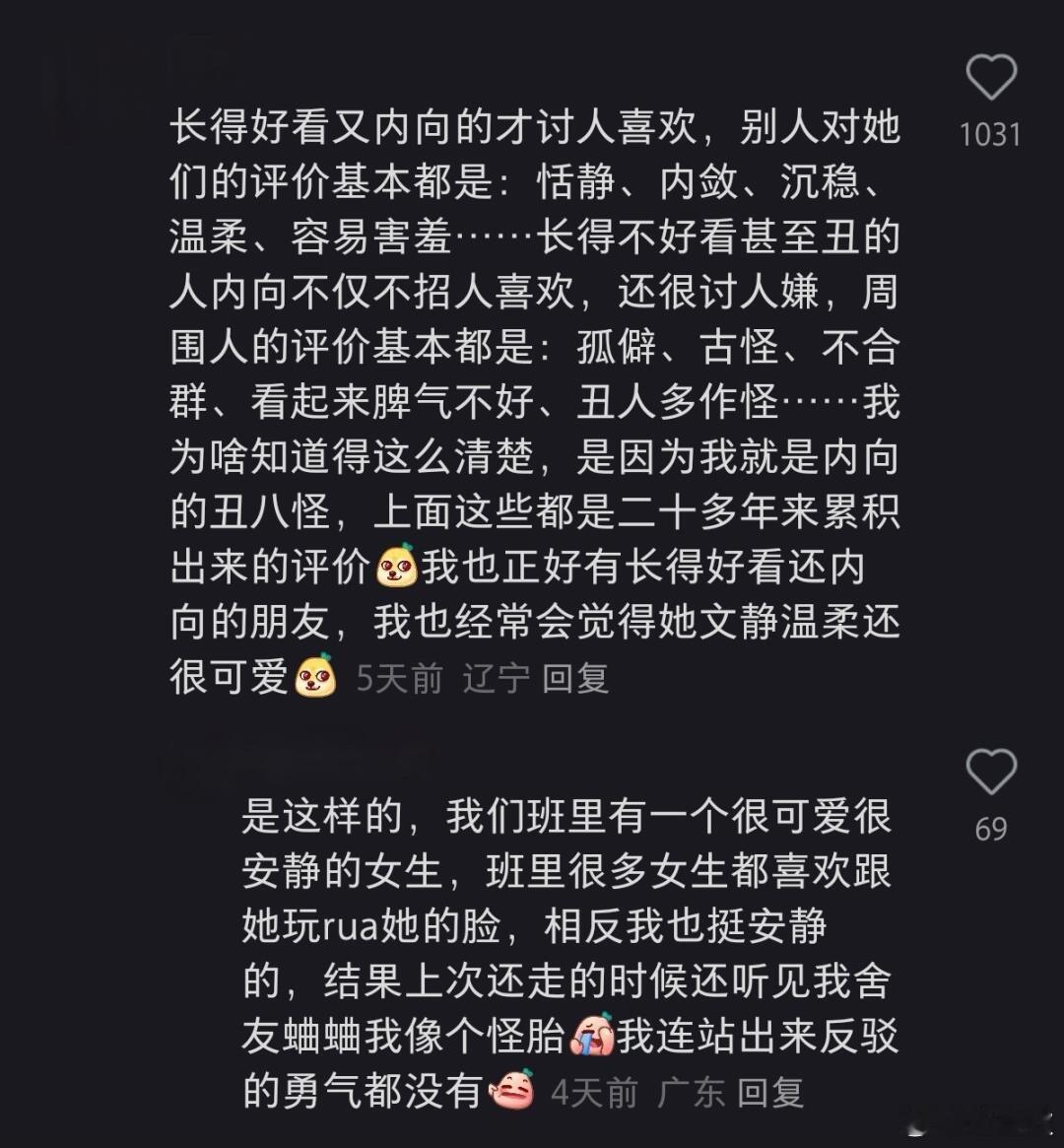Tap the cute emoji at the end of '很可爱'
The image size is (1064, 1148).
tap(317, 678)
